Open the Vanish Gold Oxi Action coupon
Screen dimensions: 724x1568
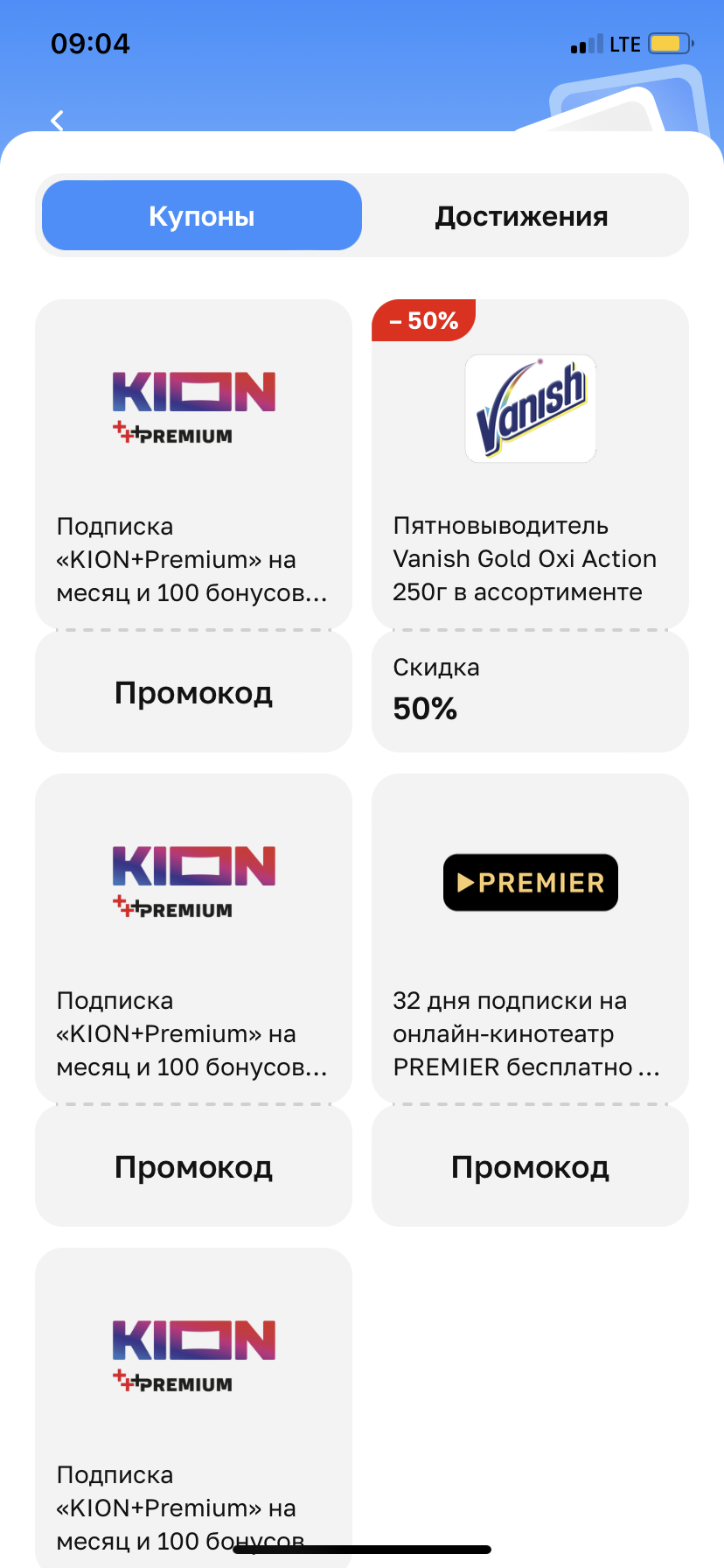pos(530,464)
